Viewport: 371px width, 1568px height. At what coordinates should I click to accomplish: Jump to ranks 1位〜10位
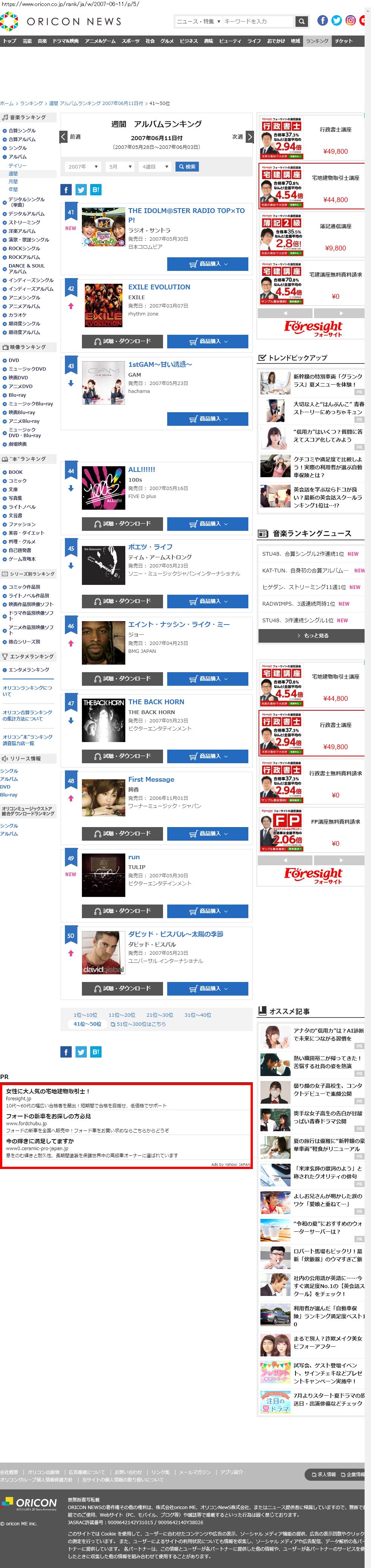point(85,1015)
